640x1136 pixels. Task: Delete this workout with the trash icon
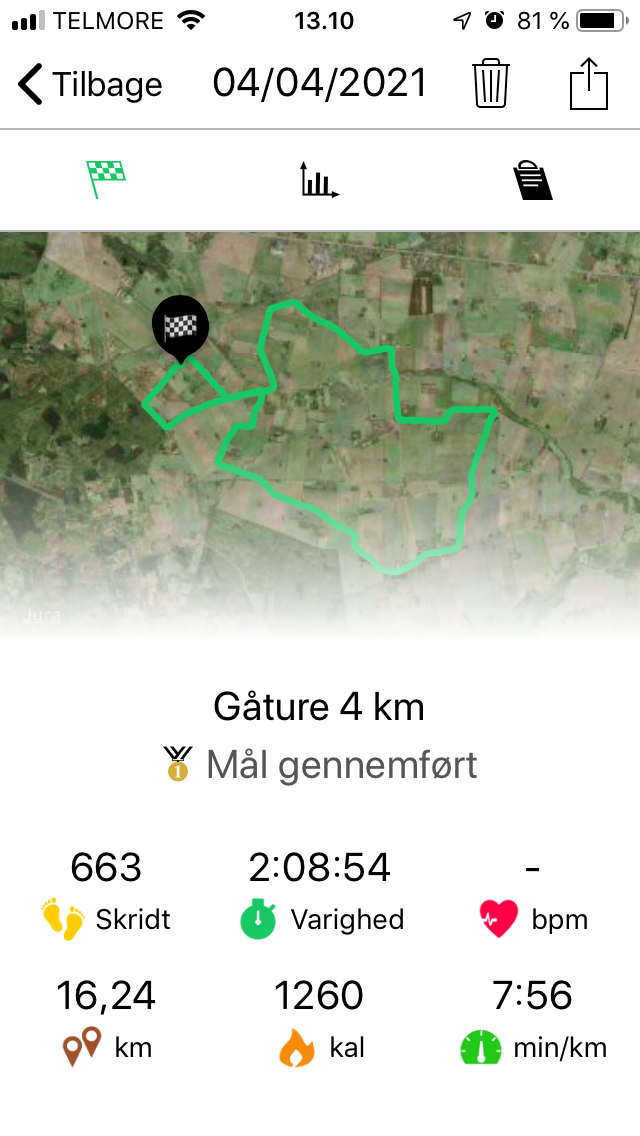pos(491,83)
